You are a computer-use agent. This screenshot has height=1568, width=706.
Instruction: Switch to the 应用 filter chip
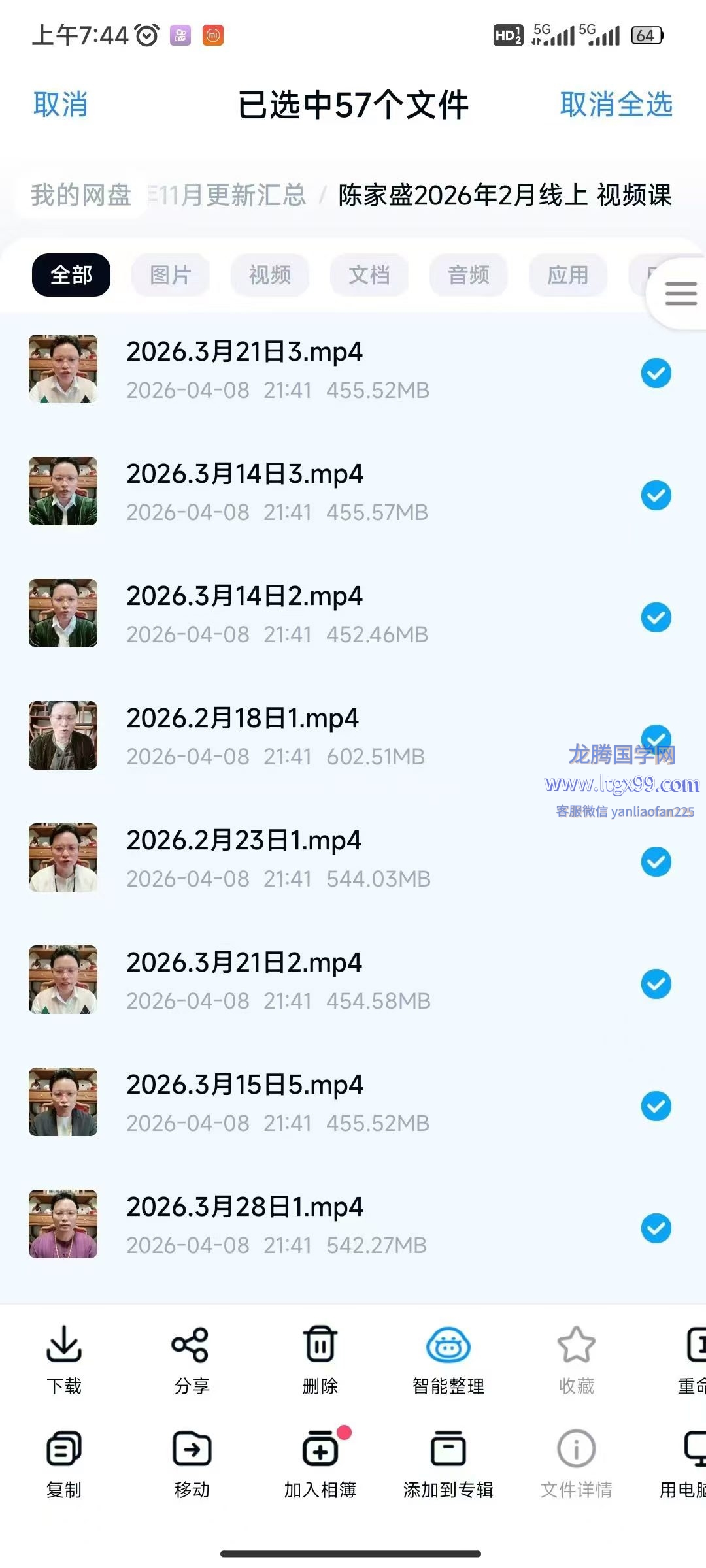point(567,275)
